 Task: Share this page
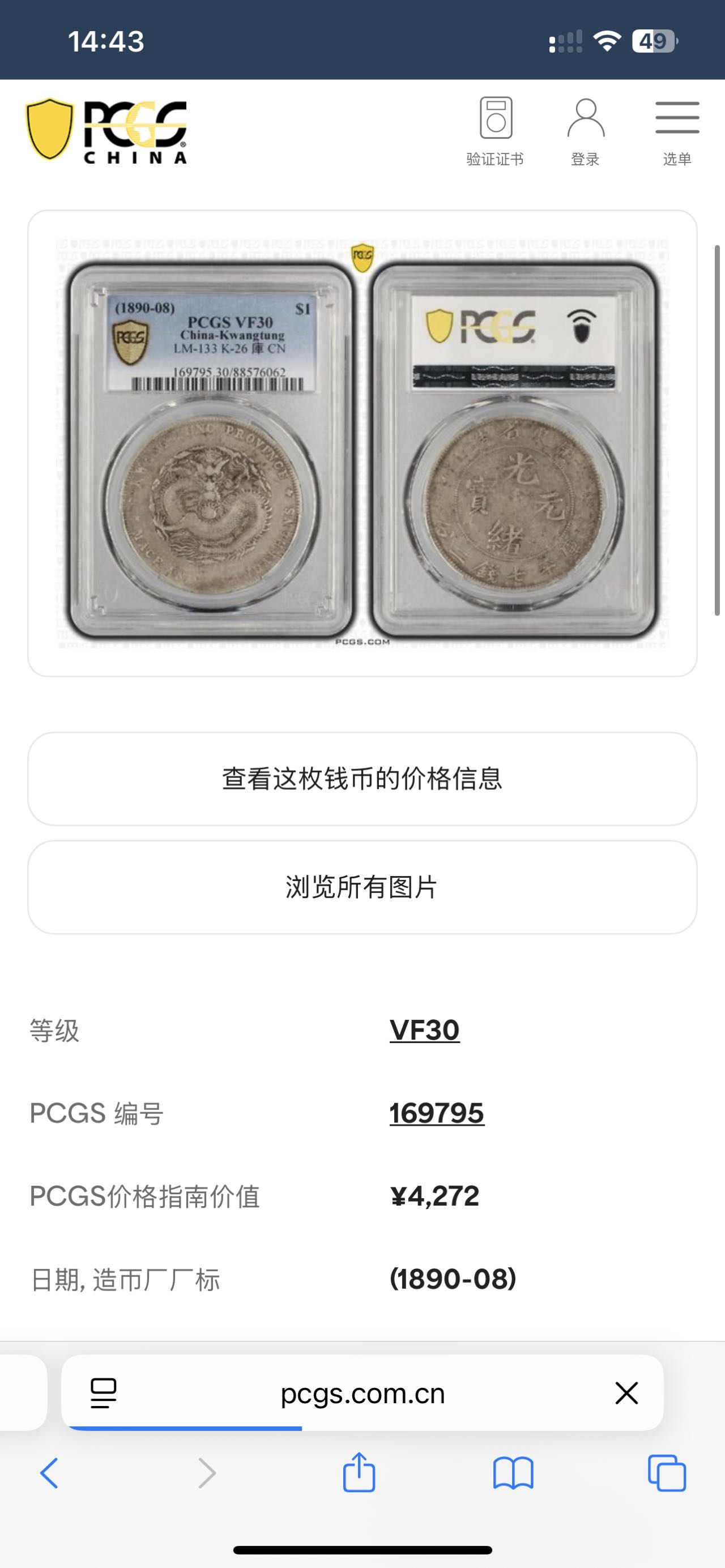click(359, 1472)
